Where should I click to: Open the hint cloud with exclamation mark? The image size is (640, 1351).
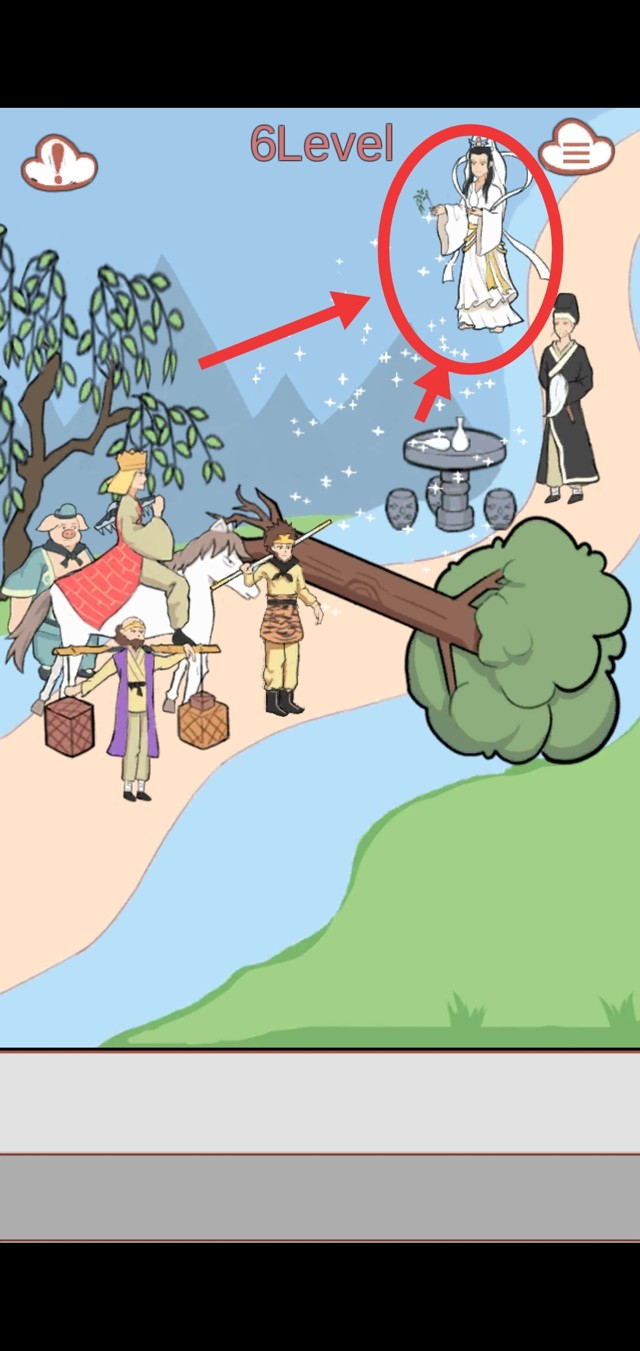59,161
